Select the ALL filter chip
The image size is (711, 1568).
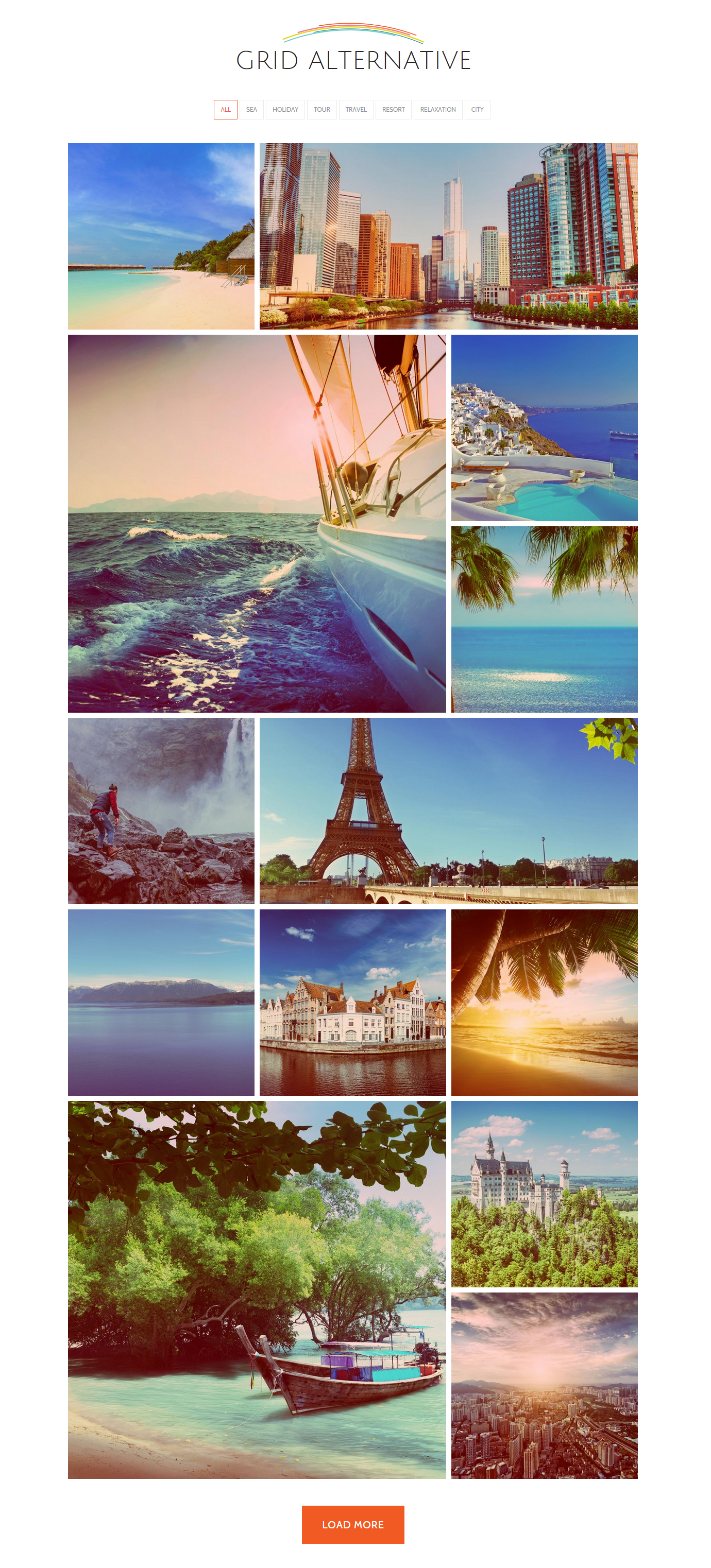click(x=226, y=110)
